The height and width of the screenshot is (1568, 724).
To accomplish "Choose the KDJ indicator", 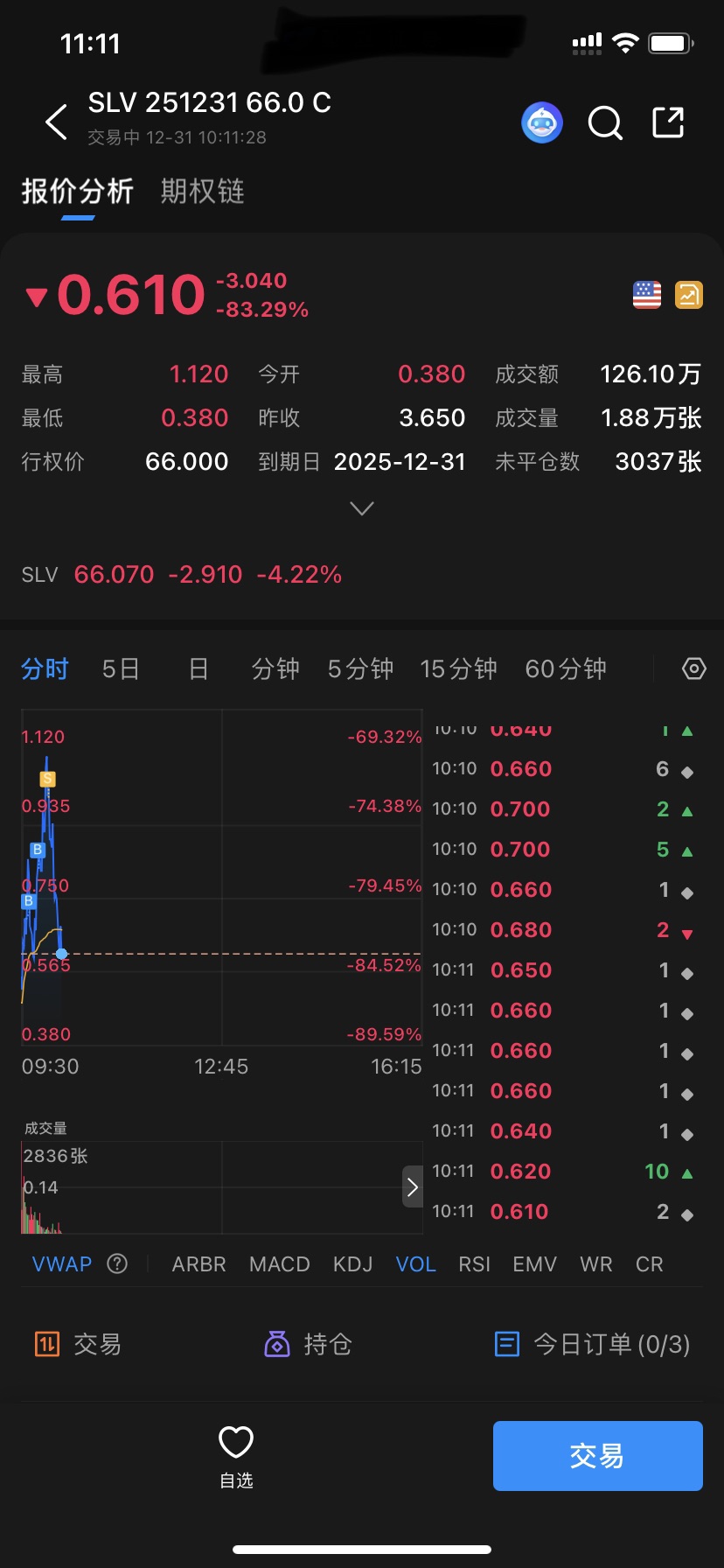I will tap(353, 1264).
